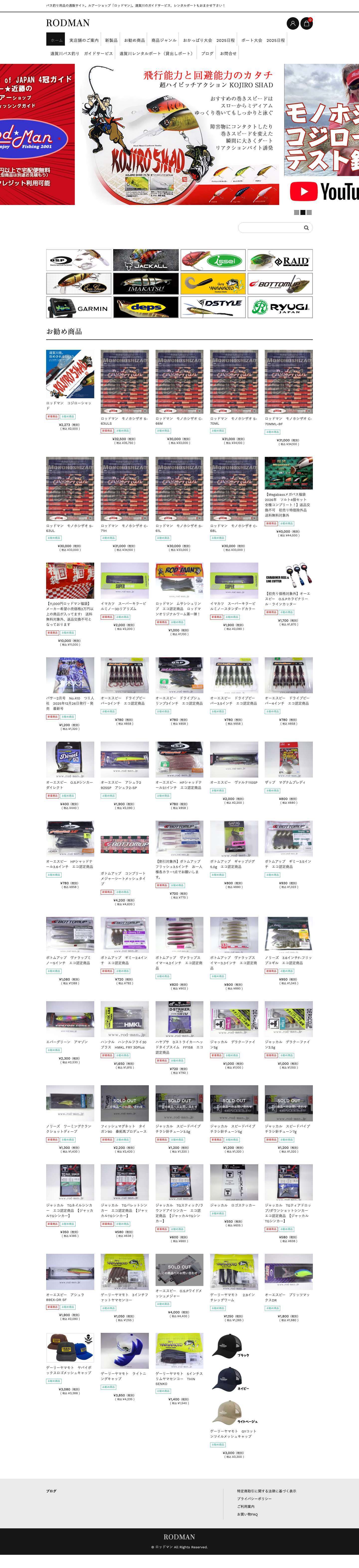Open the account login icon

293,23
